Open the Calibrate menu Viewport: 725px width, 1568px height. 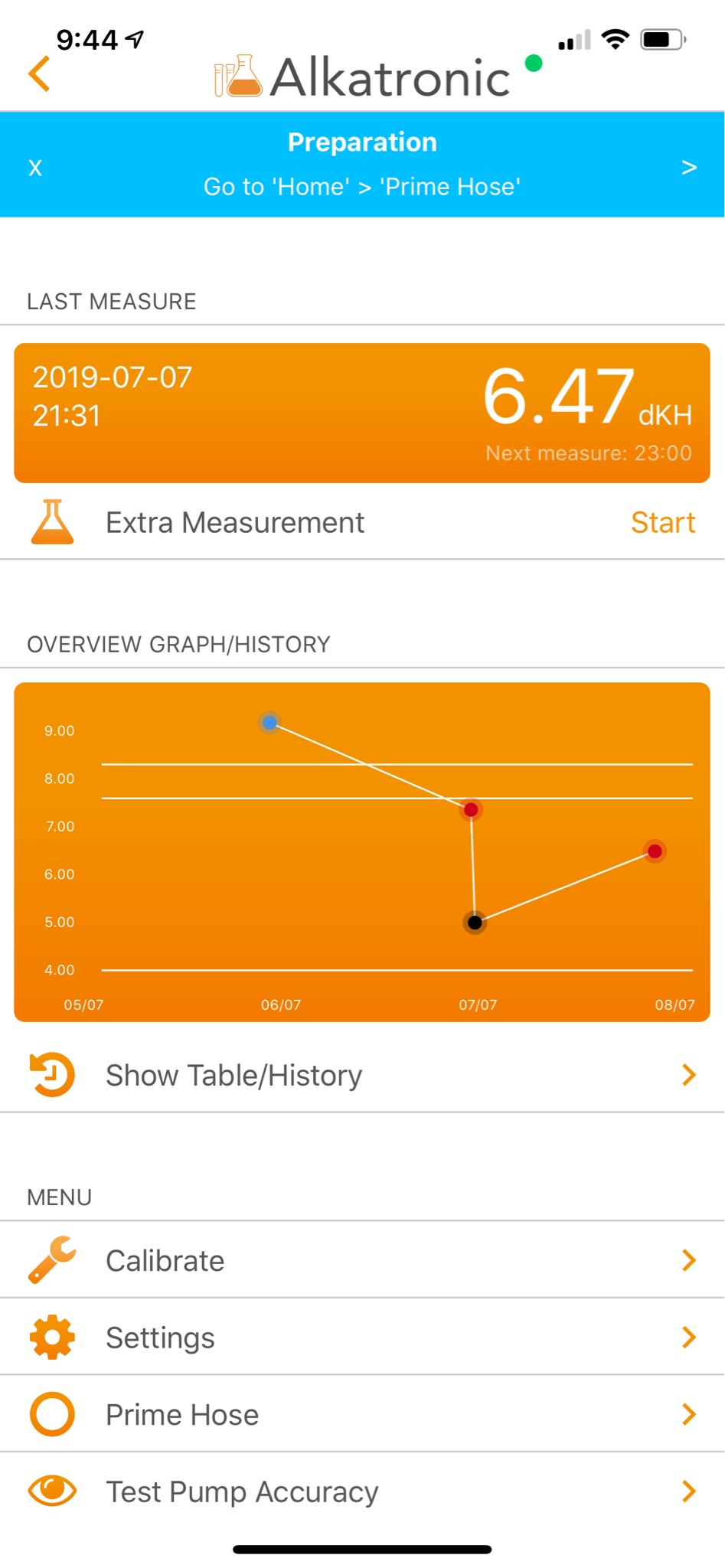(x=361, y=1260)
